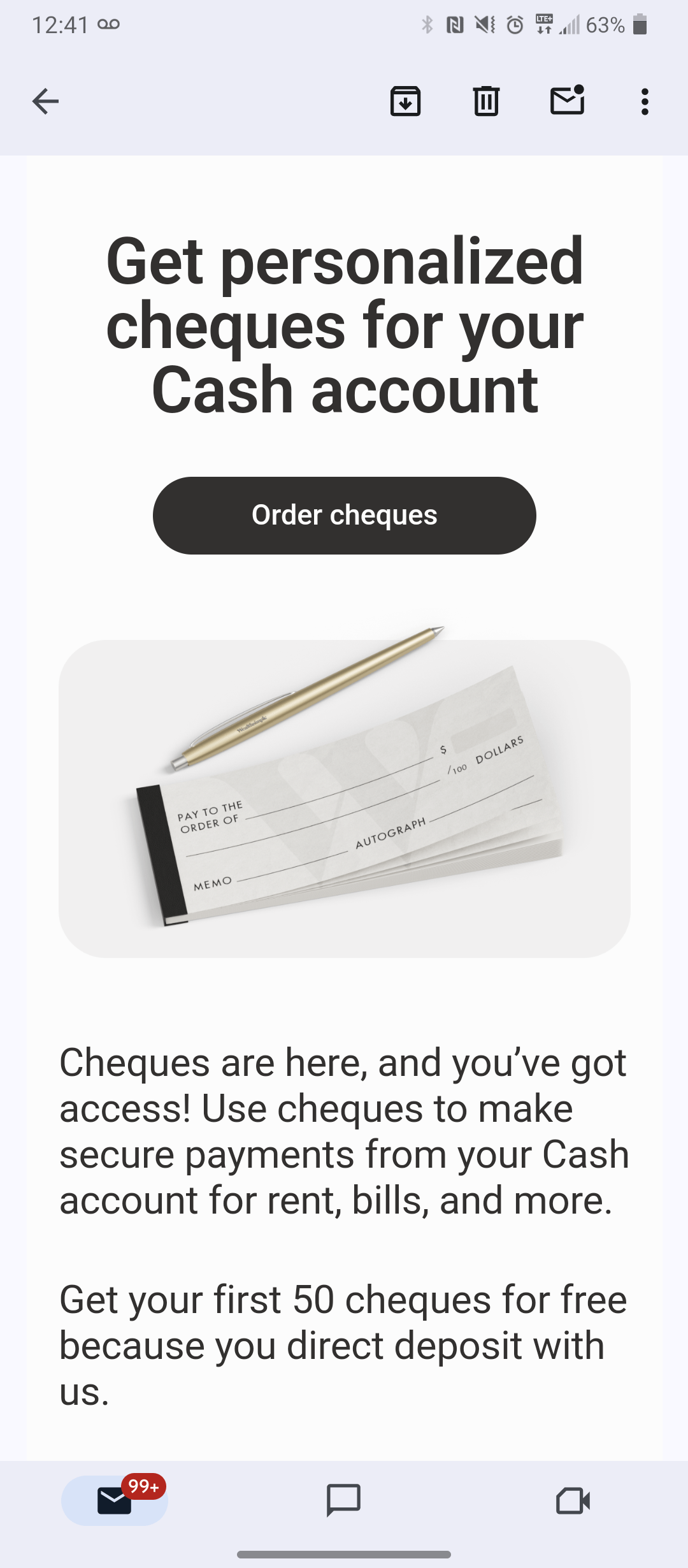This screenshot has width=688, height=1568.
Task: Tap the NFC status icon
Action: [x=454, y=24]
